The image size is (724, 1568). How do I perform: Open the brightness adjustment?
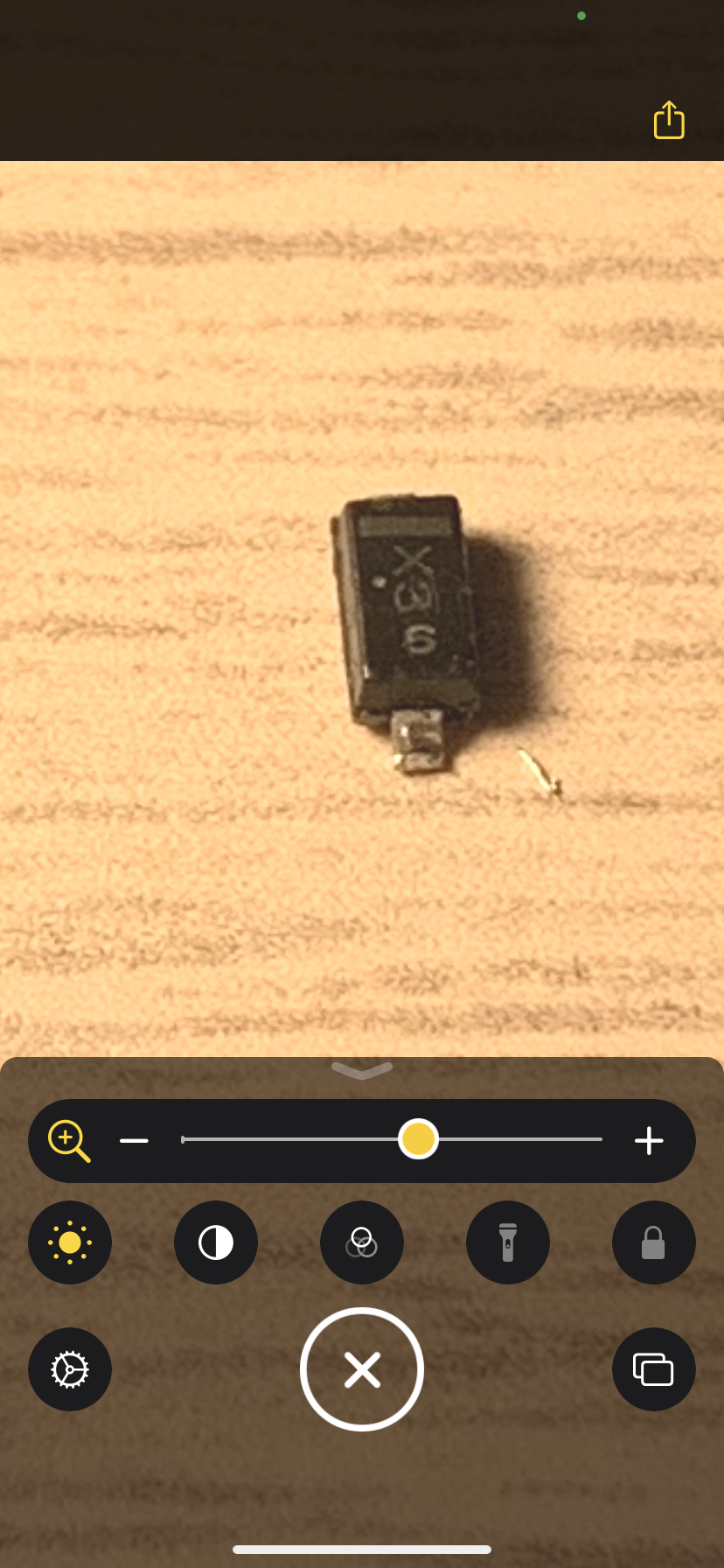tap(70, 1242)
